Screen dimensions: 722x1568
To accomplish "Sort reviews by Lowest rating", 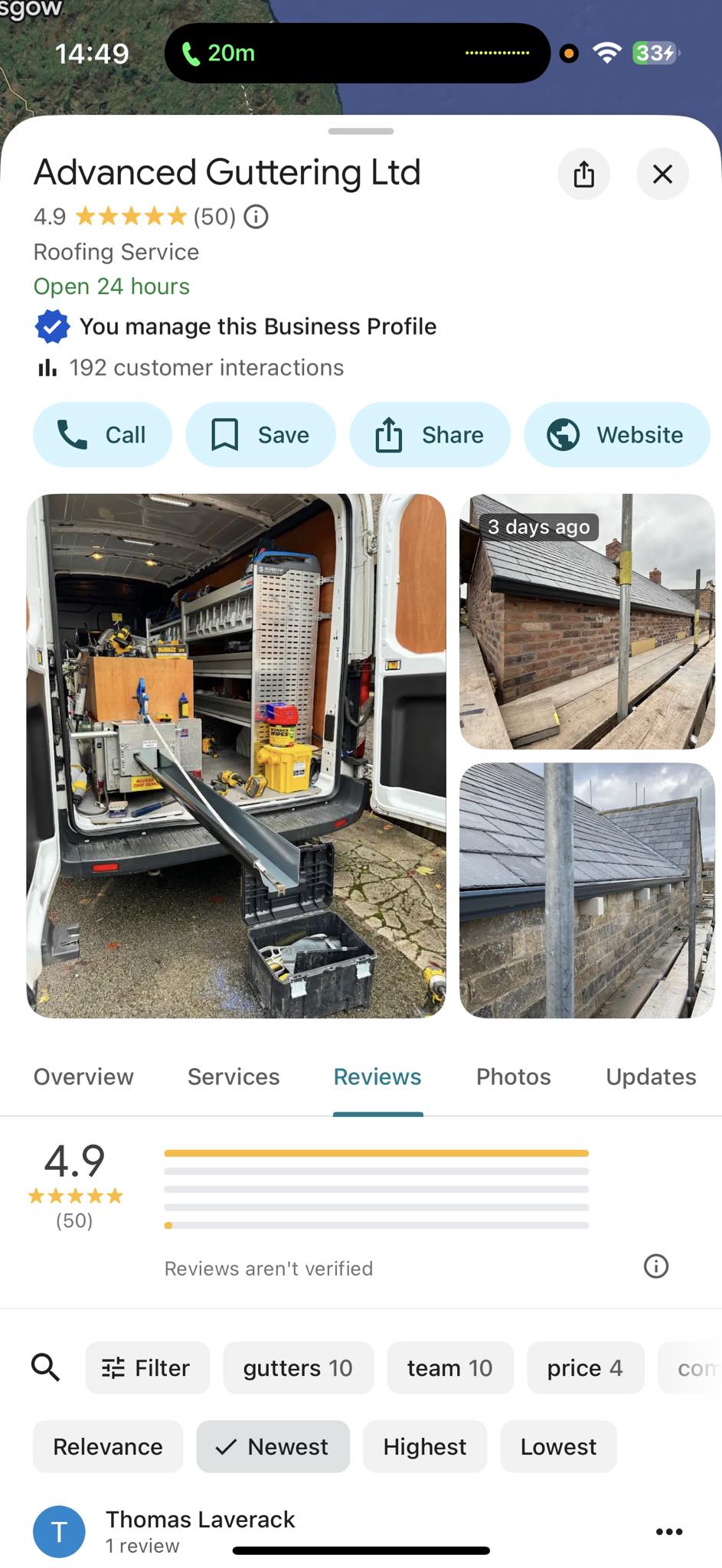I will tap(558, 1446).
